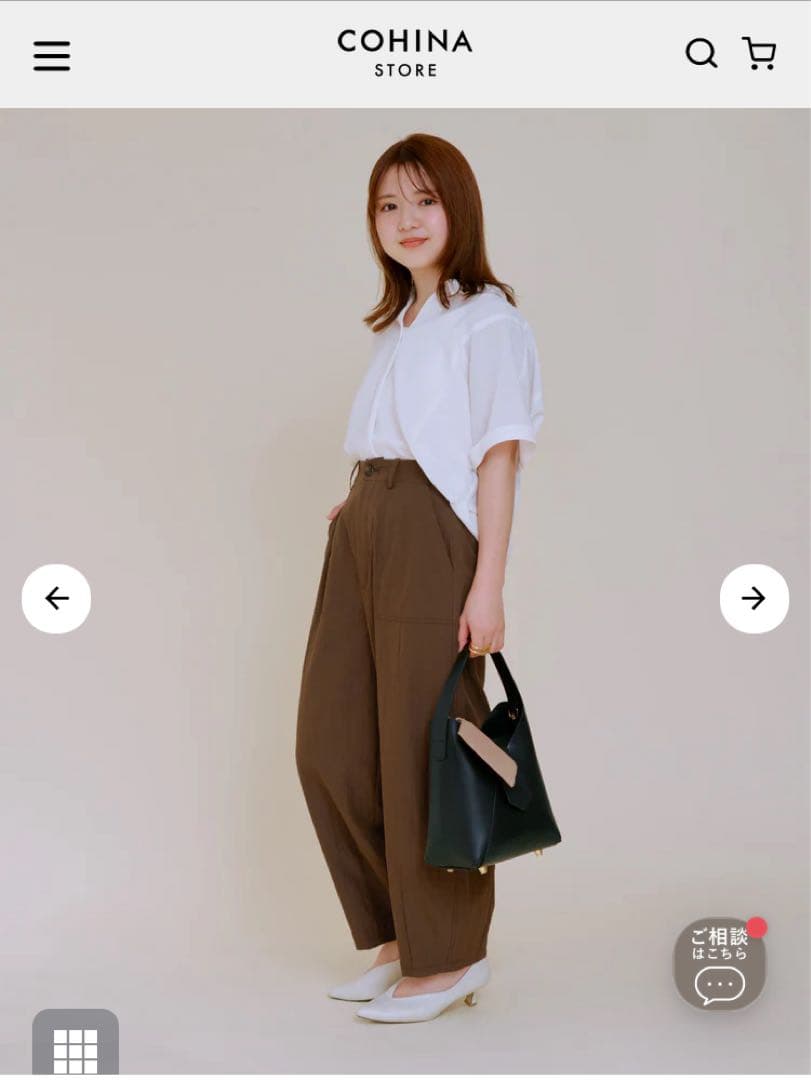Go to the COHINA STORE home
Screen dimensions: 811x1080
pyautogui.click(x=405, y=53)
